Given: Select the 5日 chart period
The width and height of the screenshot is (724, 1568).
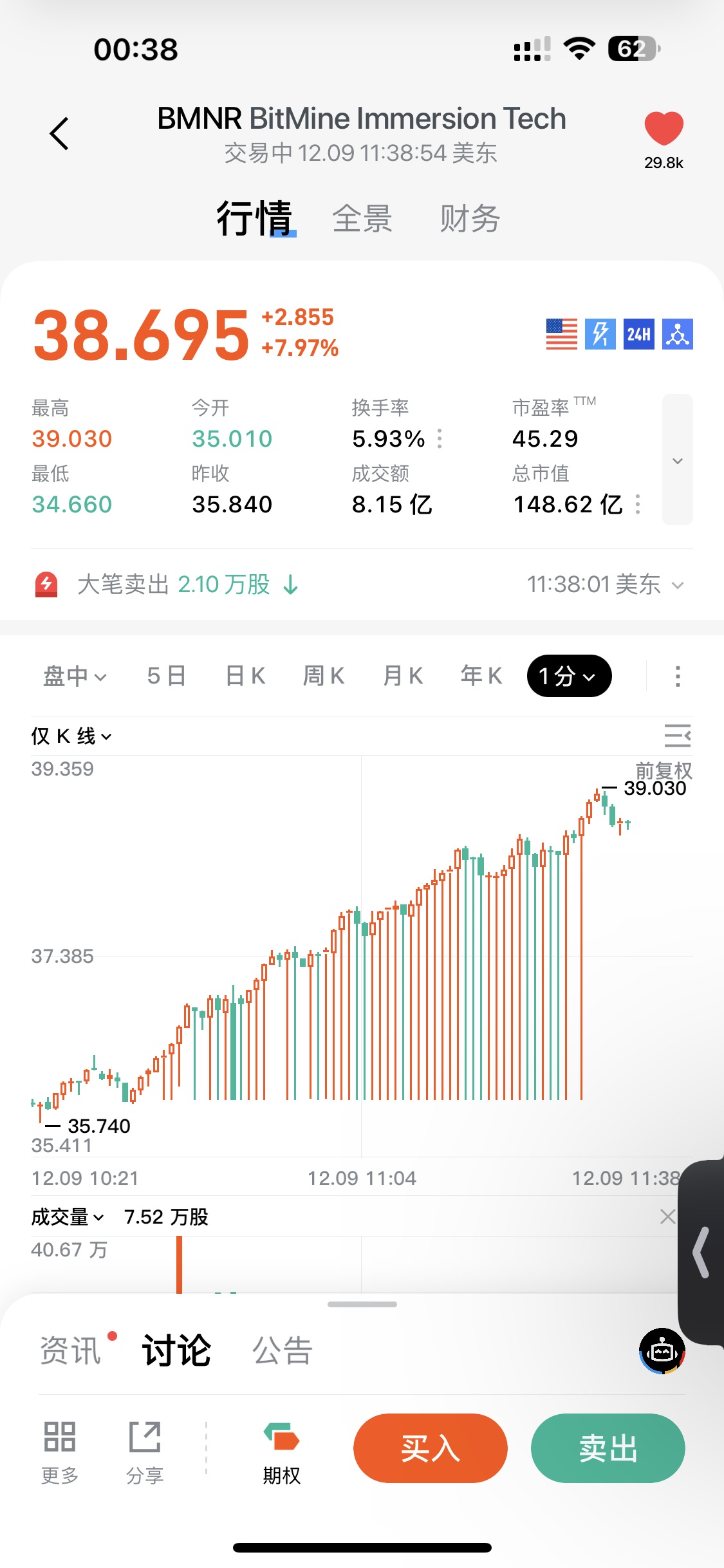Looking at the screenshot, I should [x=166, y=676].
